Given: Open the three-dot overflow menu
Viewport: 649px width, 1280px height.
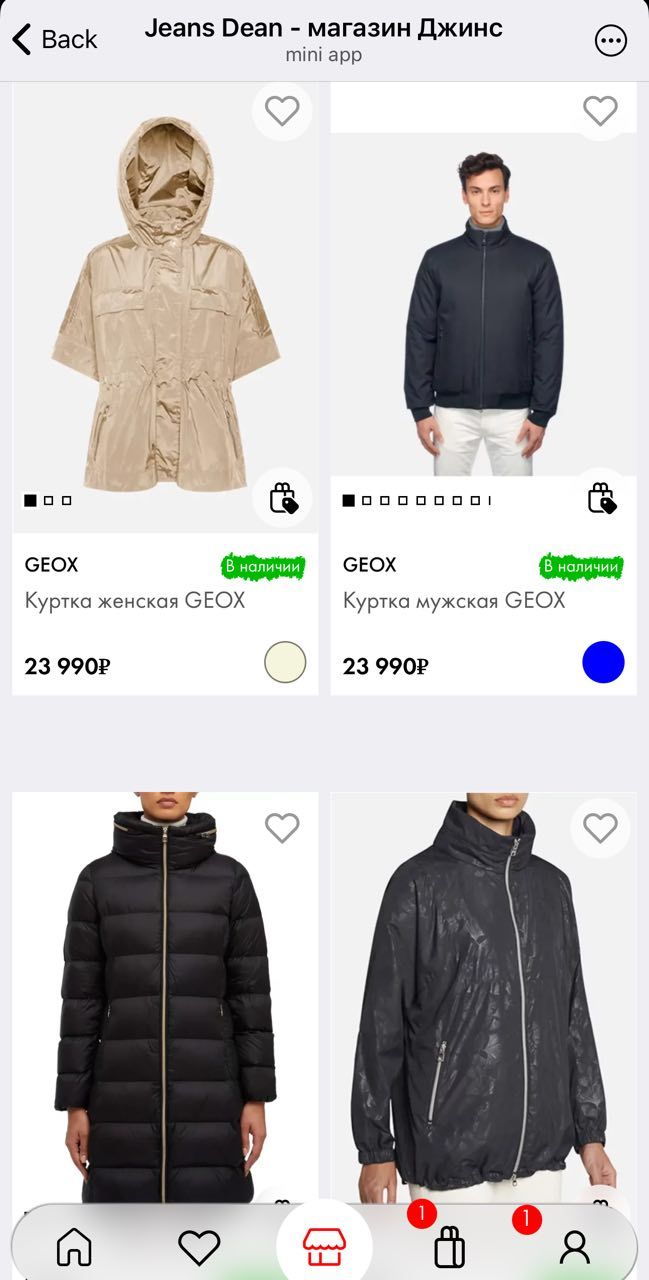Looking at the screenshot, I should (610, 41).
